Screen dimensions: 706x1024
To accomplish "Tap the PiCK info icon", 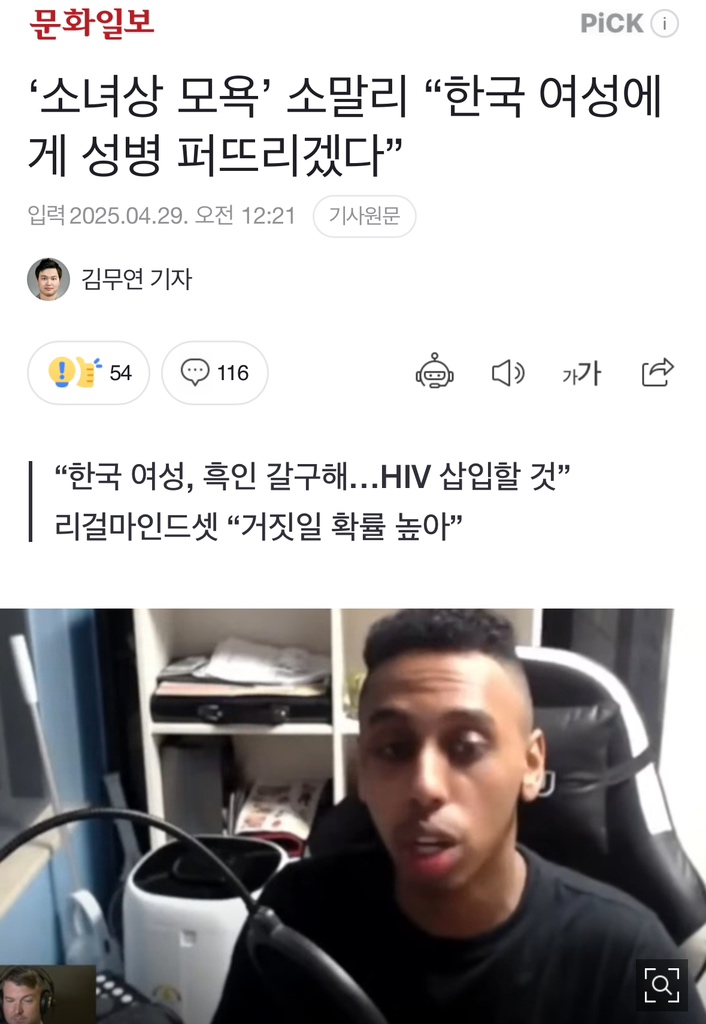I will coord(665,24).
